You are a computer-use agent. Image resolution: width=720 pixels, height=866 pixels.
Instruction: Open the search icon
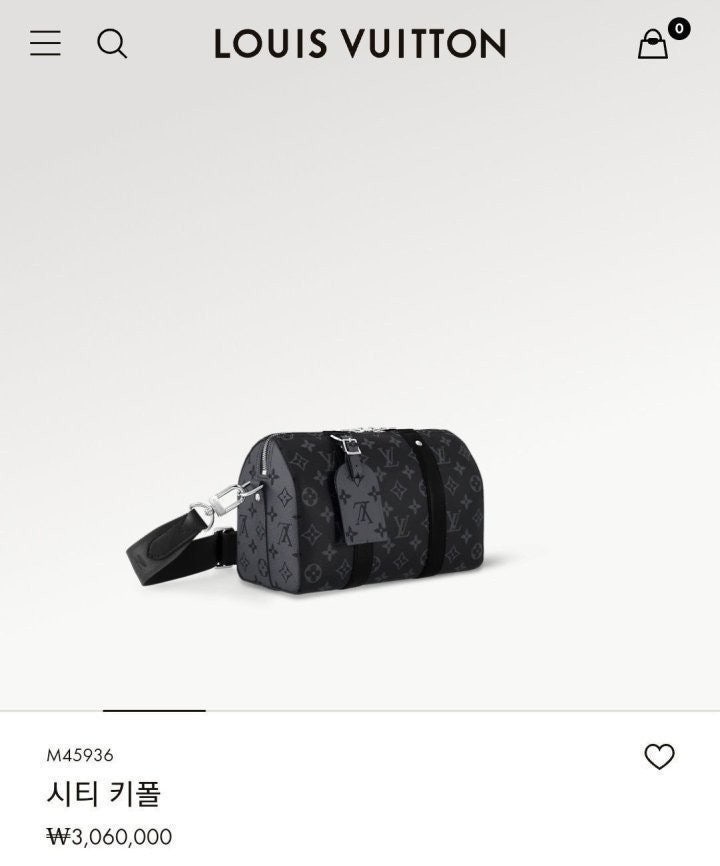112,43
